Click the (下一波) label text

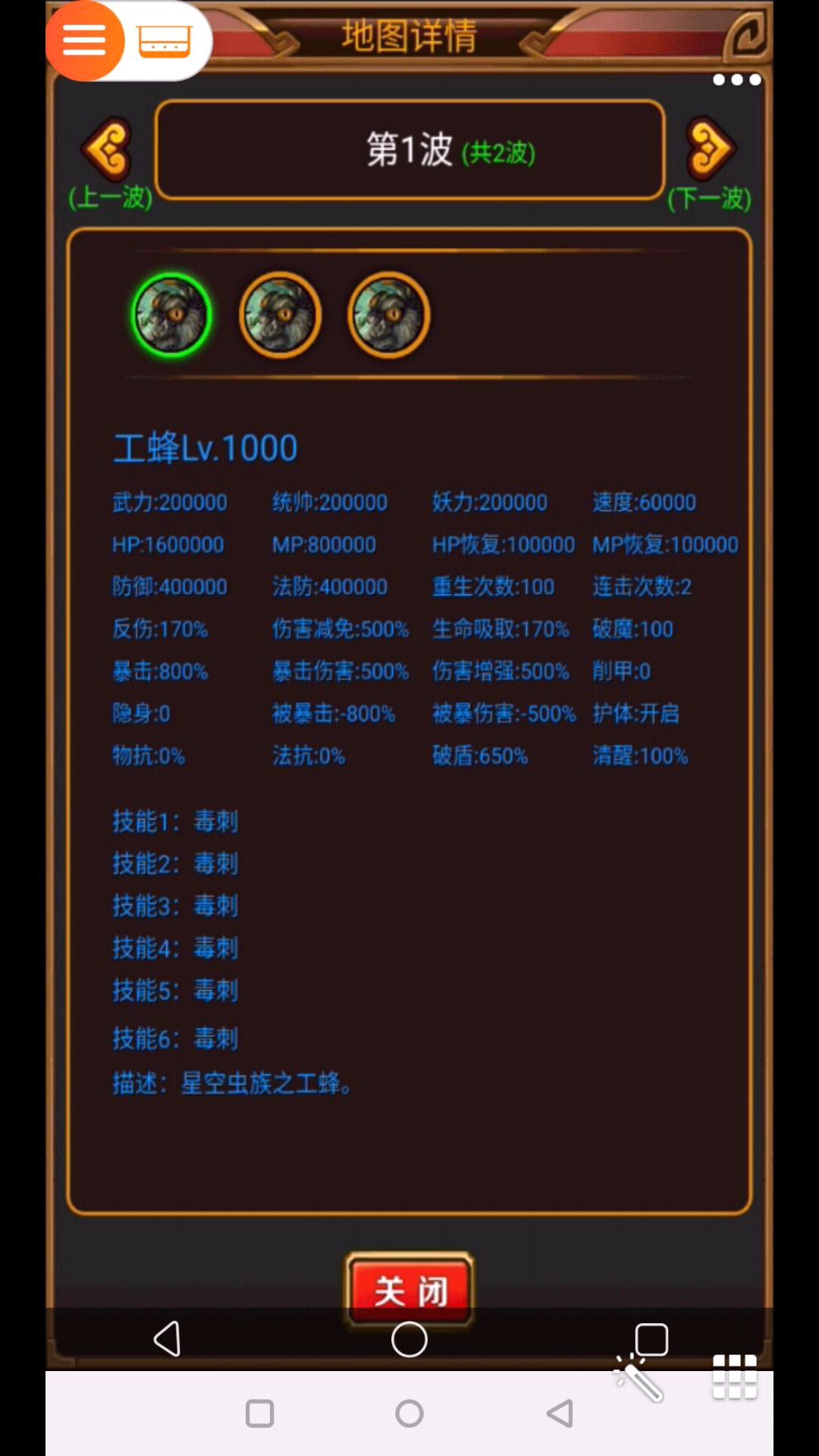click(x=708, y=199)
